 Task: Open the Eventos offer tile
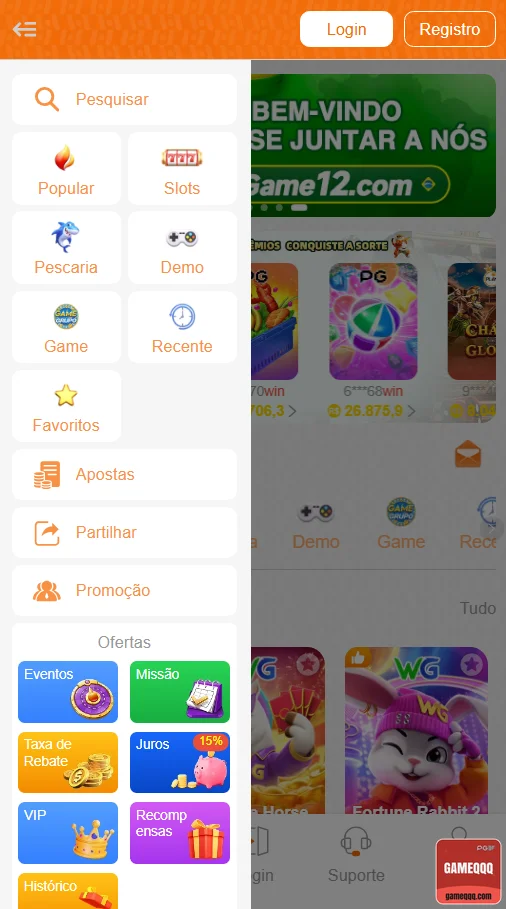tap(68, 692)
